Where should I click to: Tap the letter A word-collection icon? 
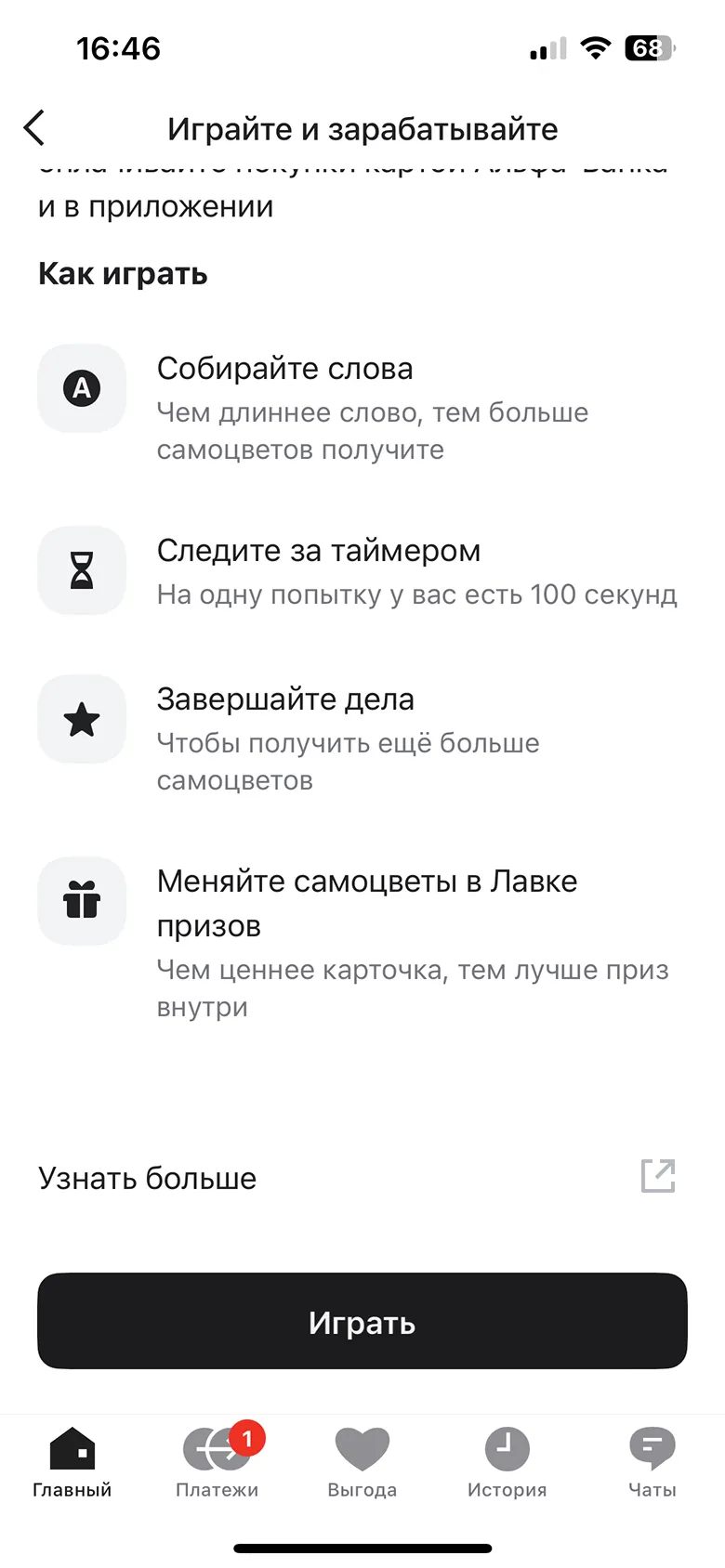click(82, 389)
